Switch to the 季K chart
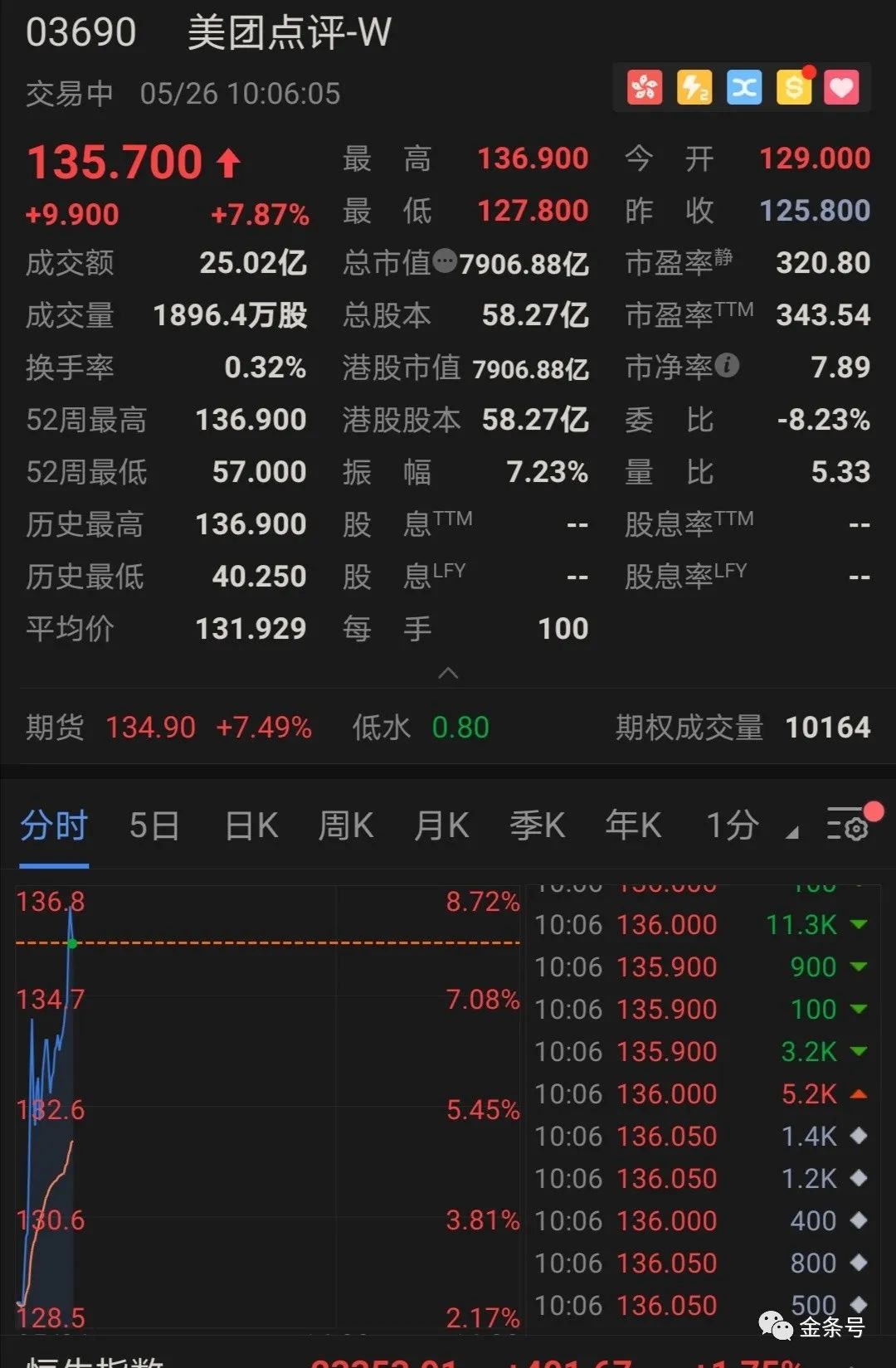The image size is (896, 1368). pyautogui.click(x=537, y=826)
